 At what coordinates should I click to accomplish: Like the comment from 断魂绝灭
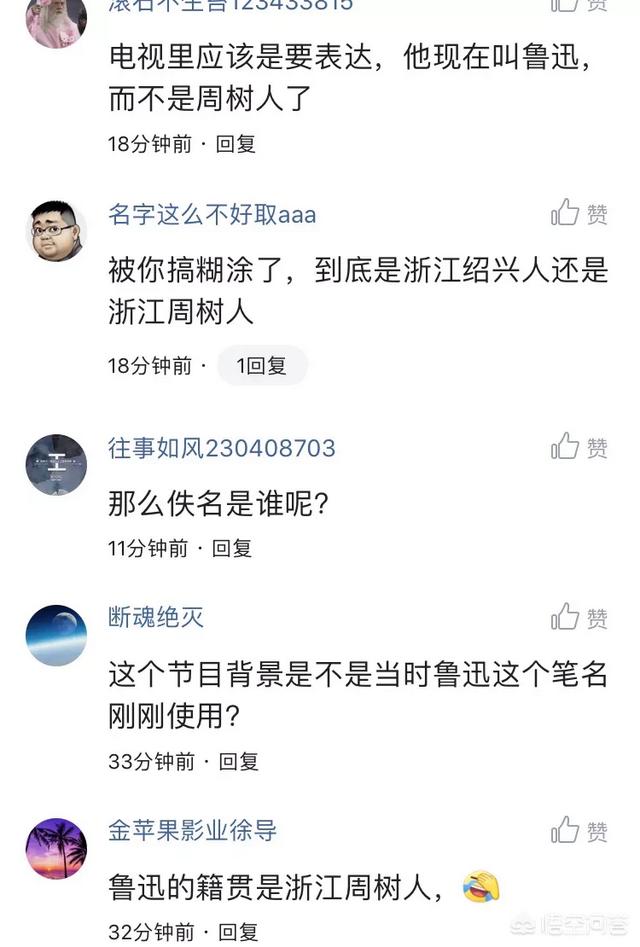pyautogui.click(x=579, y=617)
